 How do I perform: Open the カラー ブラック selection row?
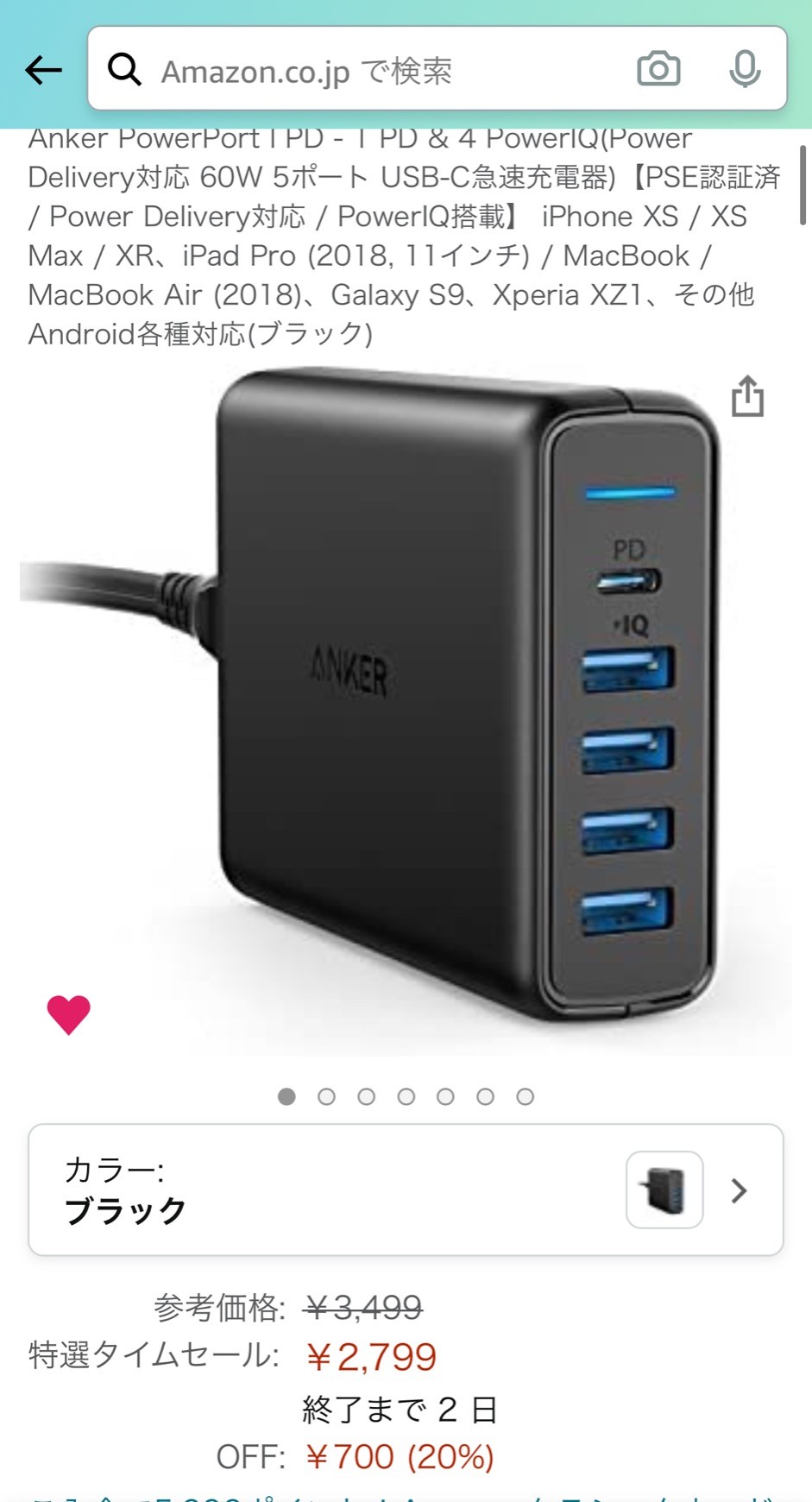pyautogui.click(x=406, y=1190)
